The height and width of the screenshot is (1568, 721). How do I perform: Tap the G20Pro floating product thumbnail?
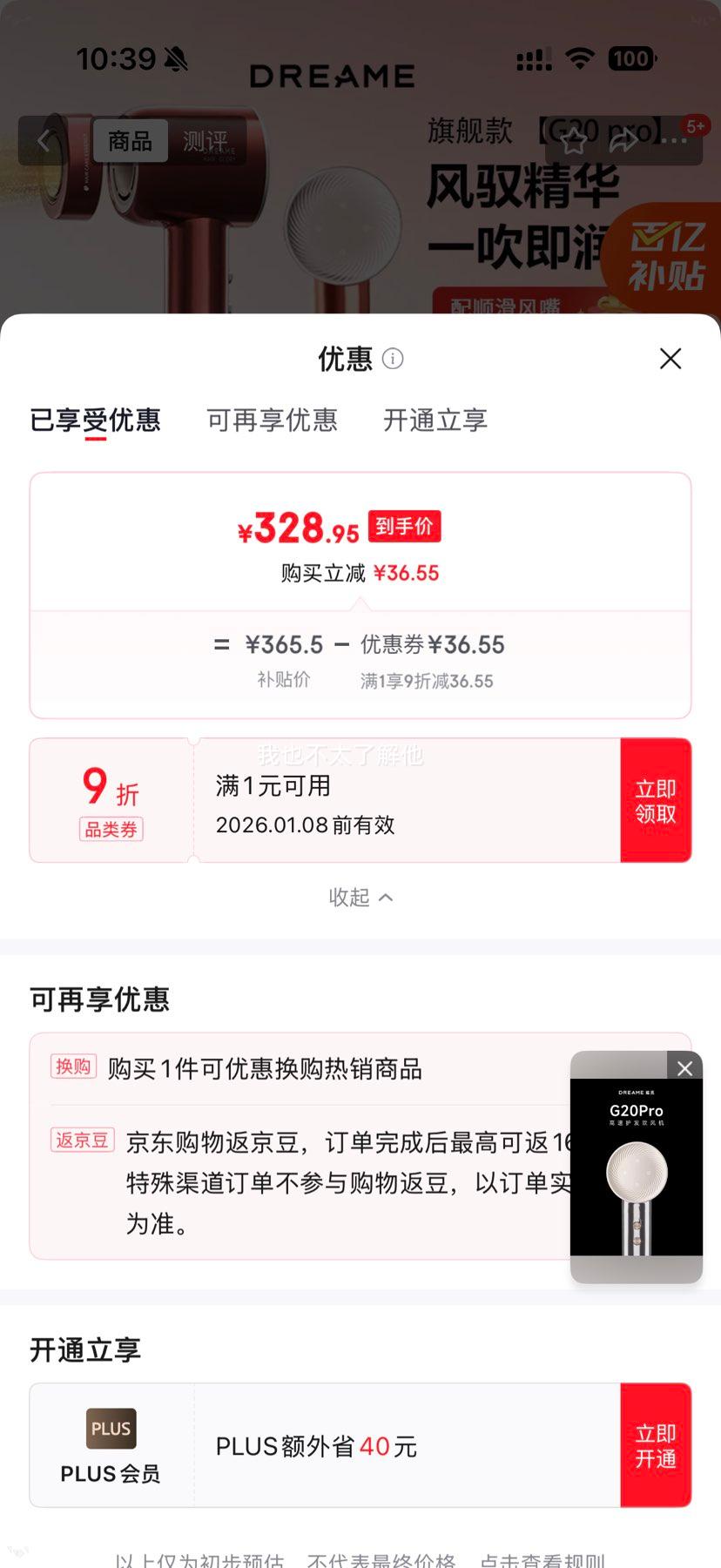click(637, 1175)
